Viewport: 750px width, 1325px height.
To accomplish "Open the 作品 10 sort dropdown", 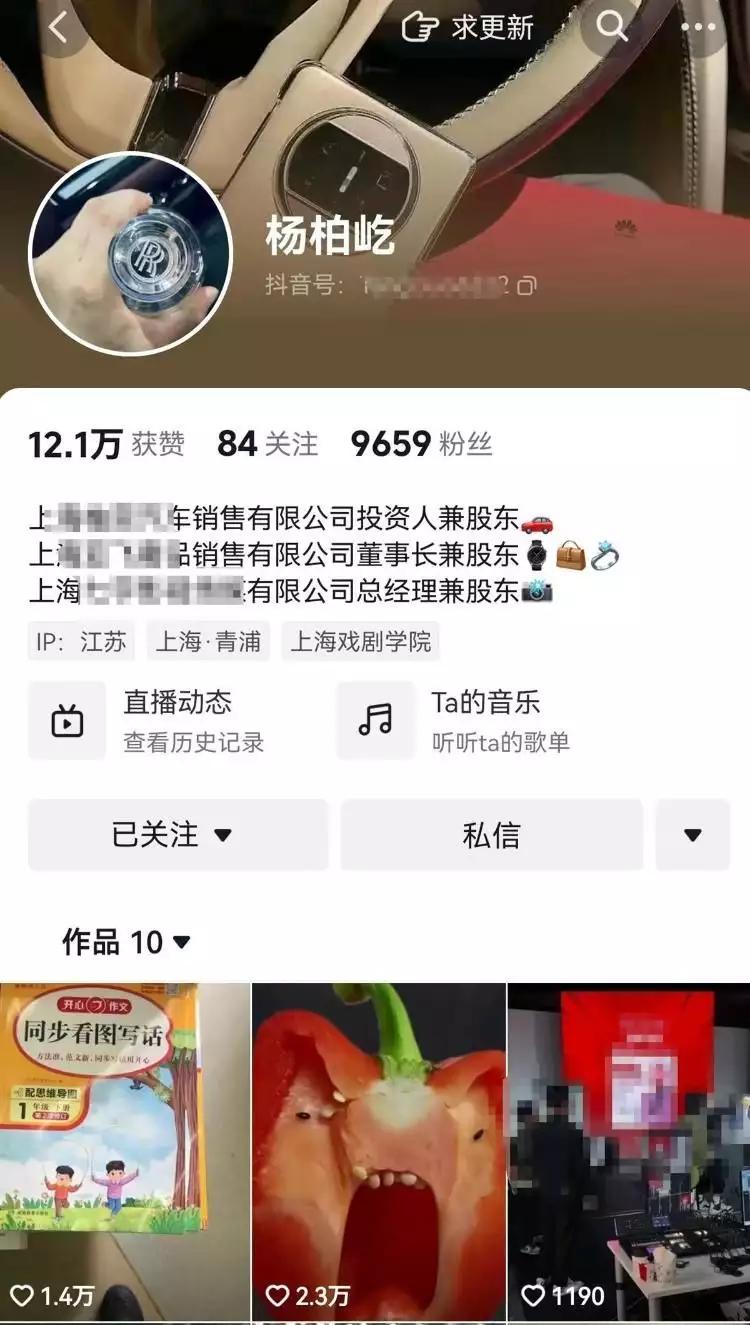I will coord(127,941).
